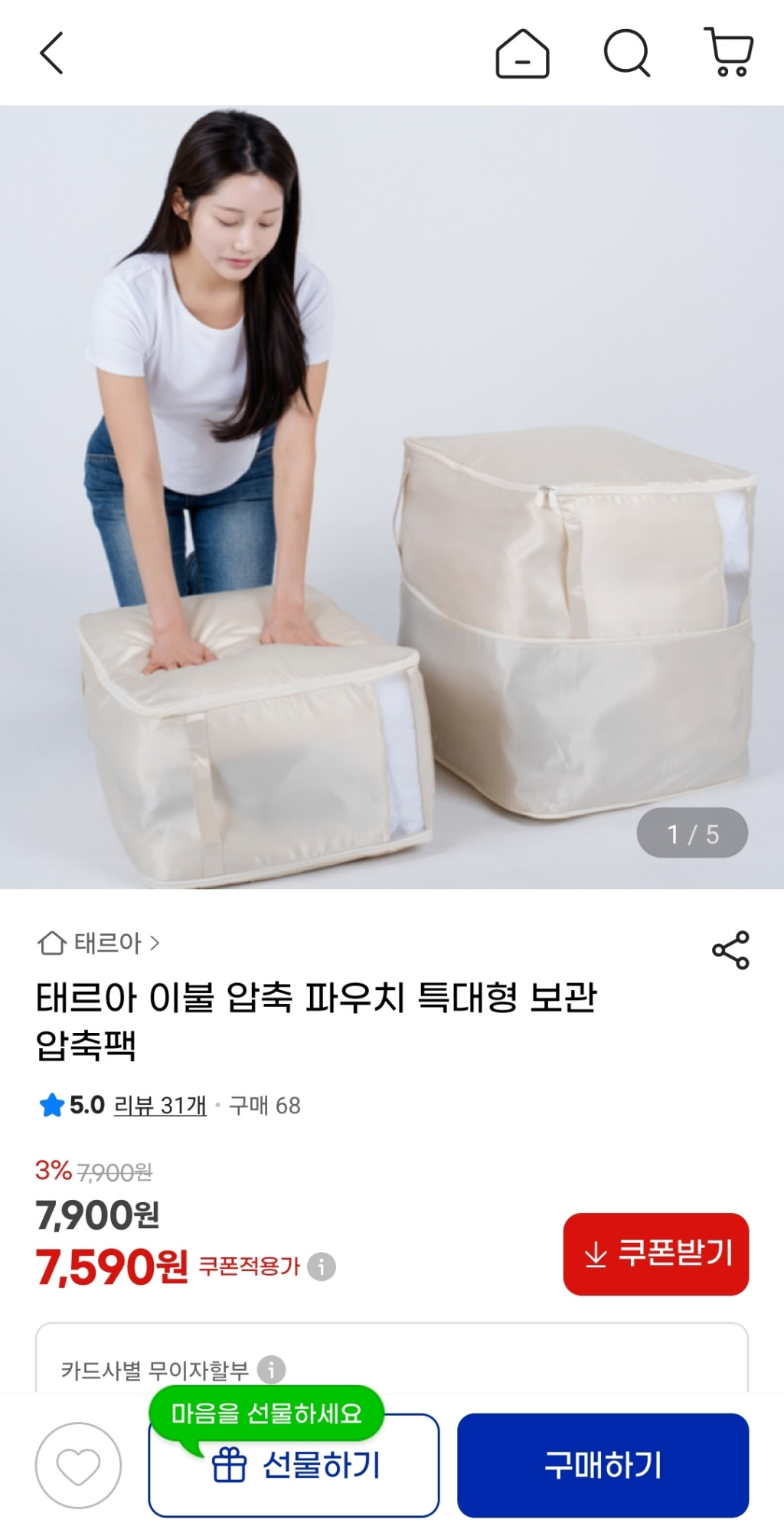Share this product
The image size is (784, 1536).
(730, 950)
